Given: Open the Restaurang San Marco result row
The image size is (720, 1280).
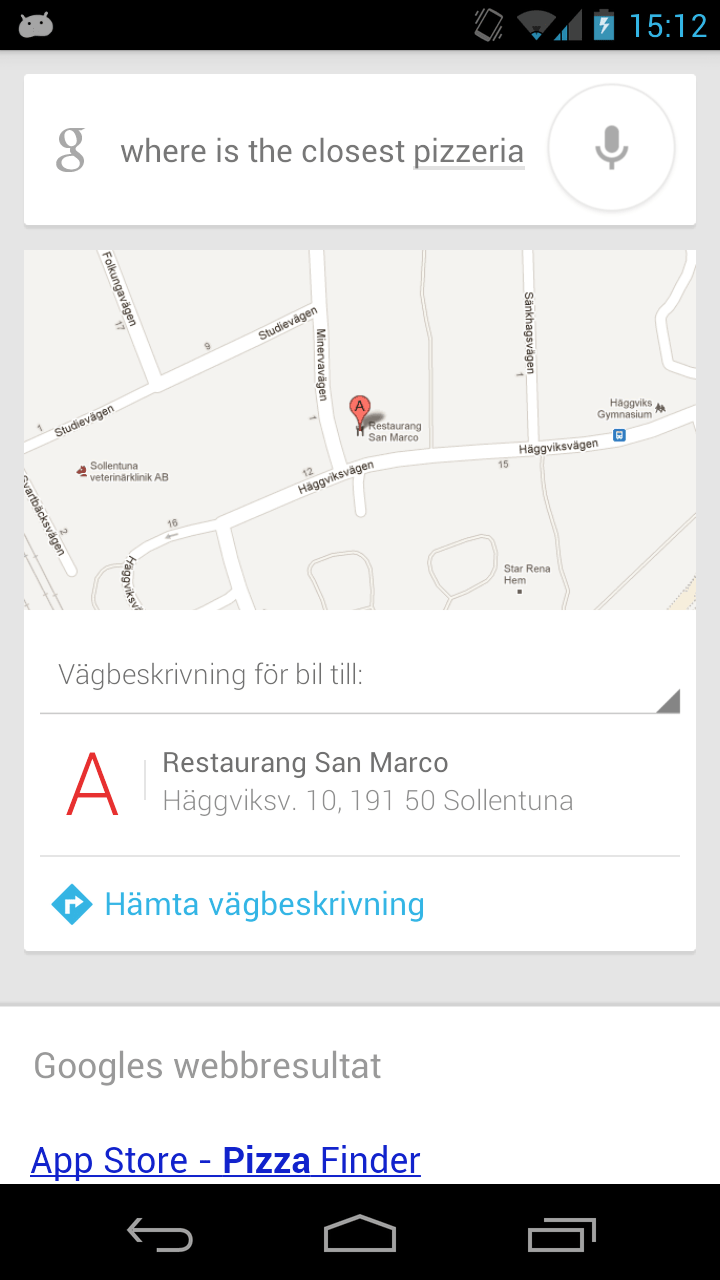Looking at the screenshot, I should click(360, 782).
